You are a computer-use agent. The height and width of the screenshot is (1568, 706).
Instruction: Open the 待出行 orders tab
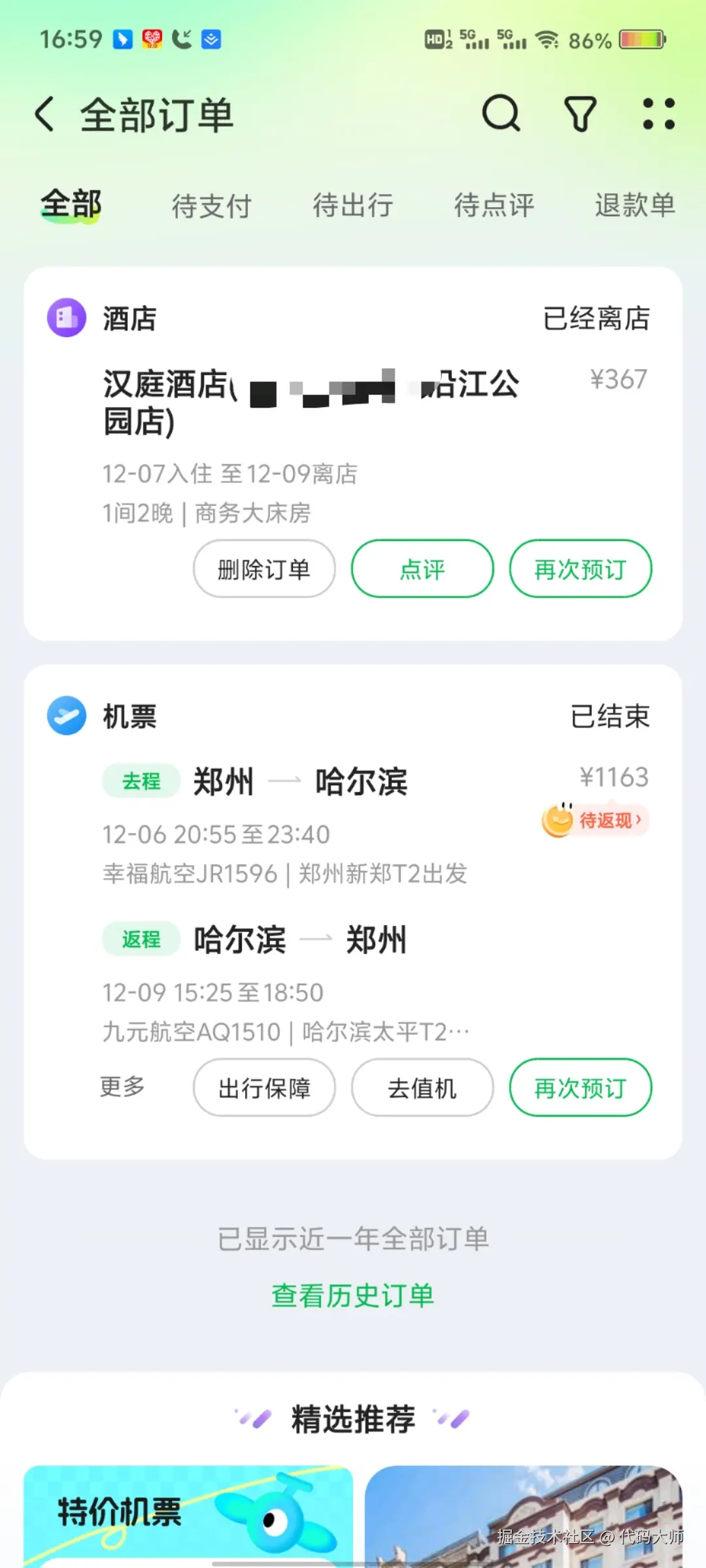[x=353, y=204]
